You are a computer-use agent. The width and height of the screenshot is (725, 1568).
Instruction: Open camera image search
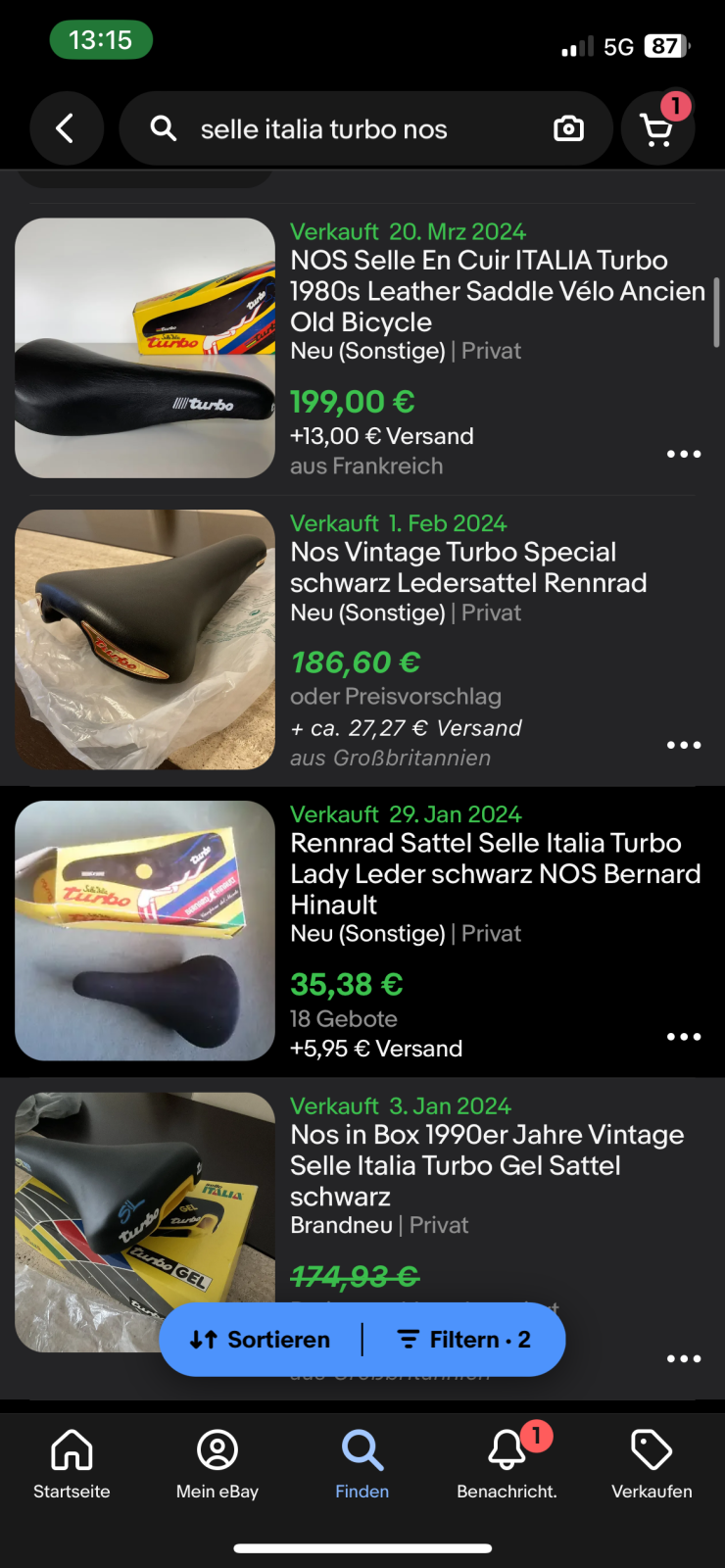point(568,129)
